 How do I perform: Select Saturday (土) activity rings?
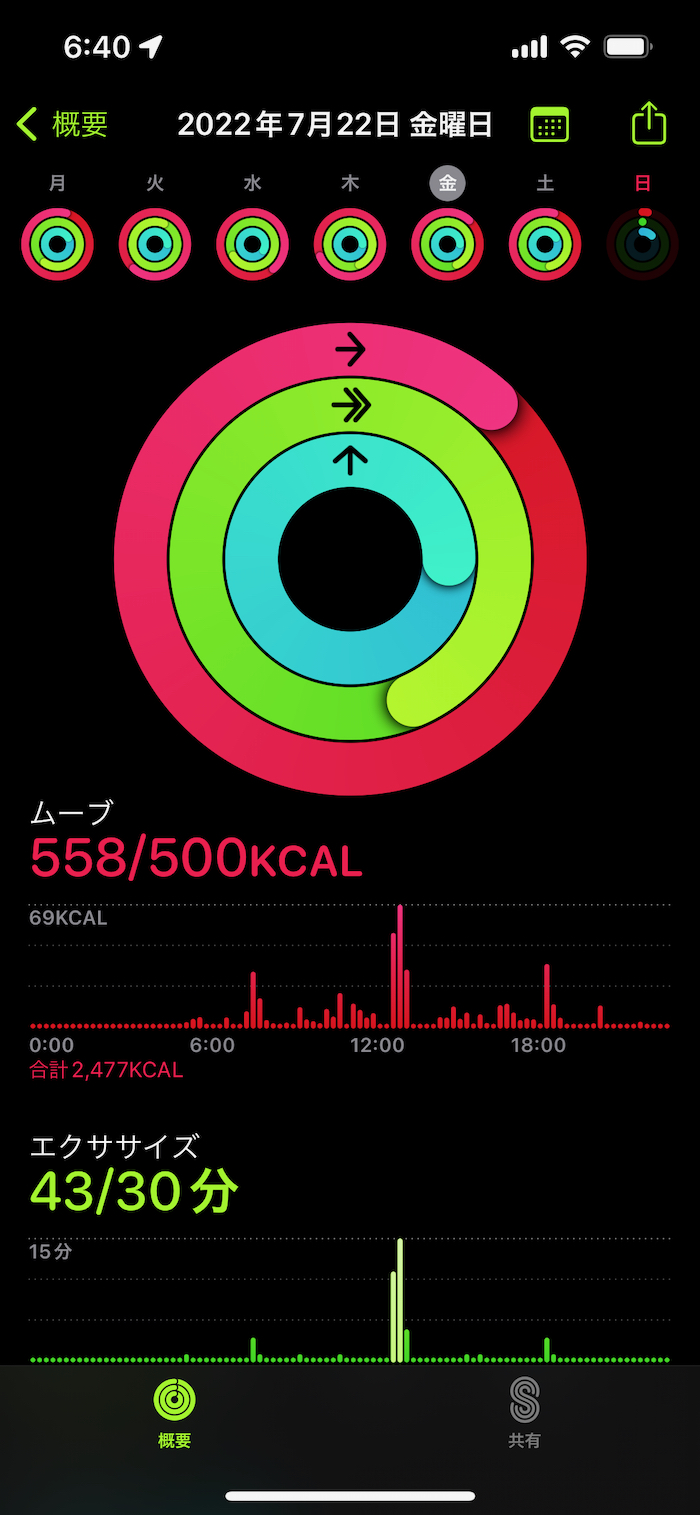pyautogui.click(x=545, y=243)
